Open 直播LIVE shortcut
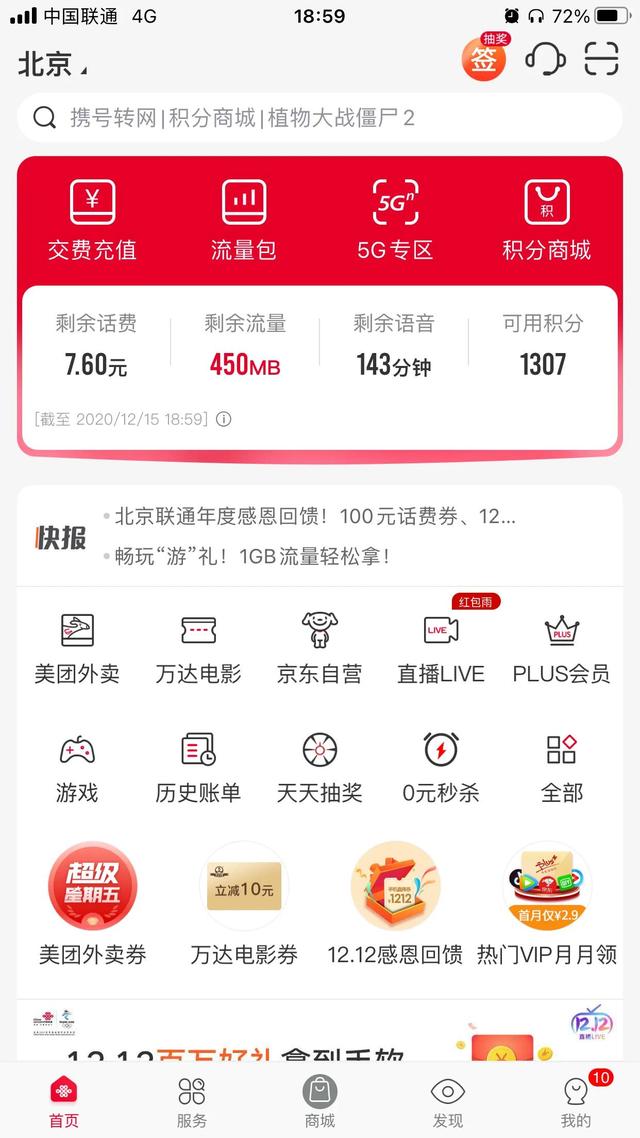This screenshot has height=1138, width=640. (440, 648)
